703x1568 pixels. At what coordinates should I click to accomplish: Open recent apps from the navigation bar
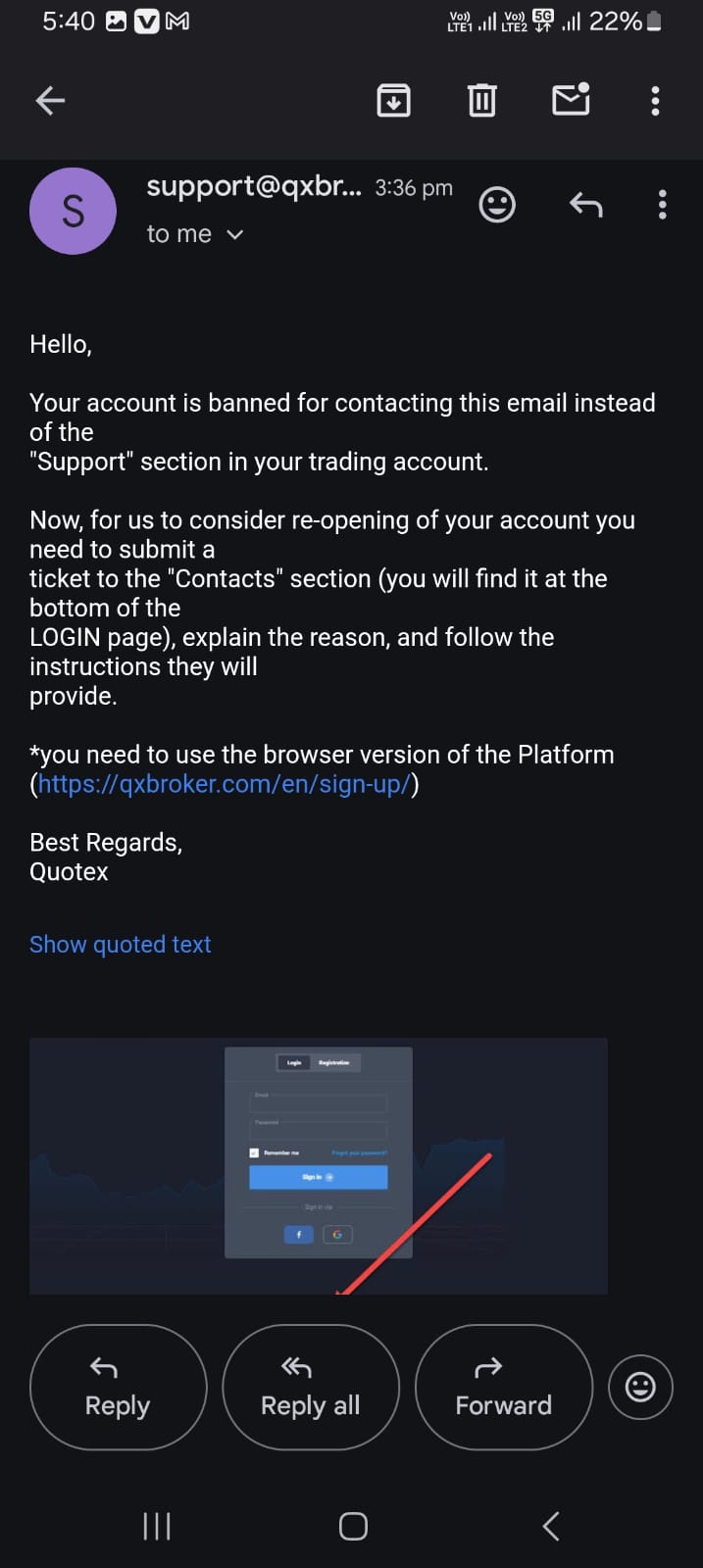coord(157,1526)
